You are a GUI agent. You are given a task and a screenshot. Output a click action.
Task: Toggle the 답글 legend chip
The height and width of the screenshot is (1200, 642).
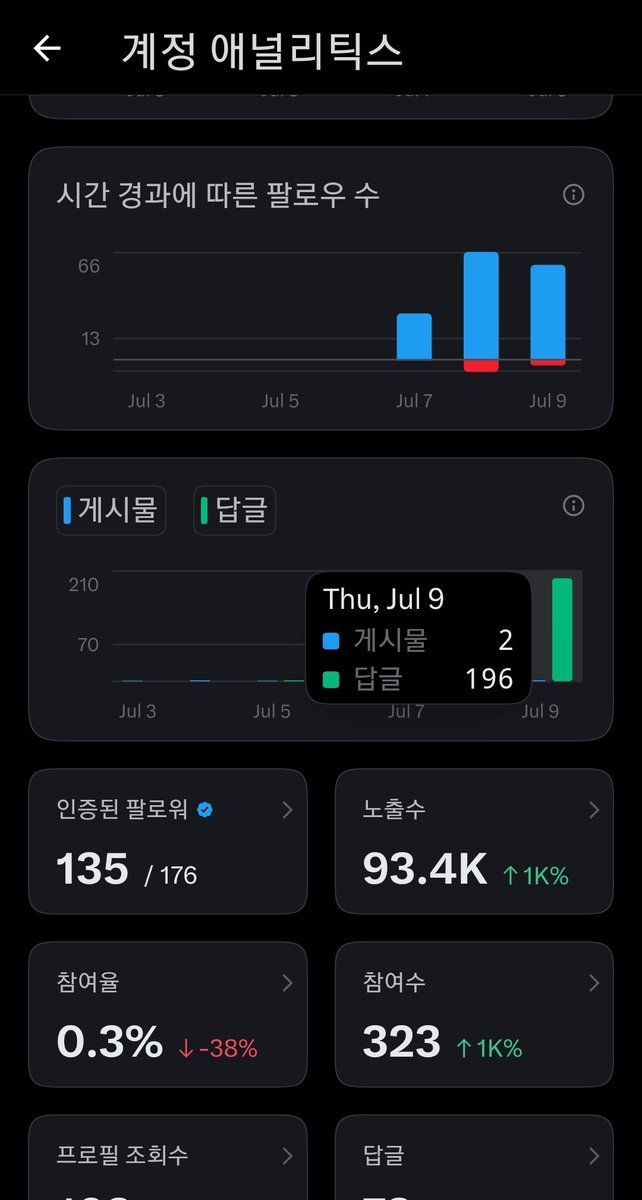coord(234,510)
